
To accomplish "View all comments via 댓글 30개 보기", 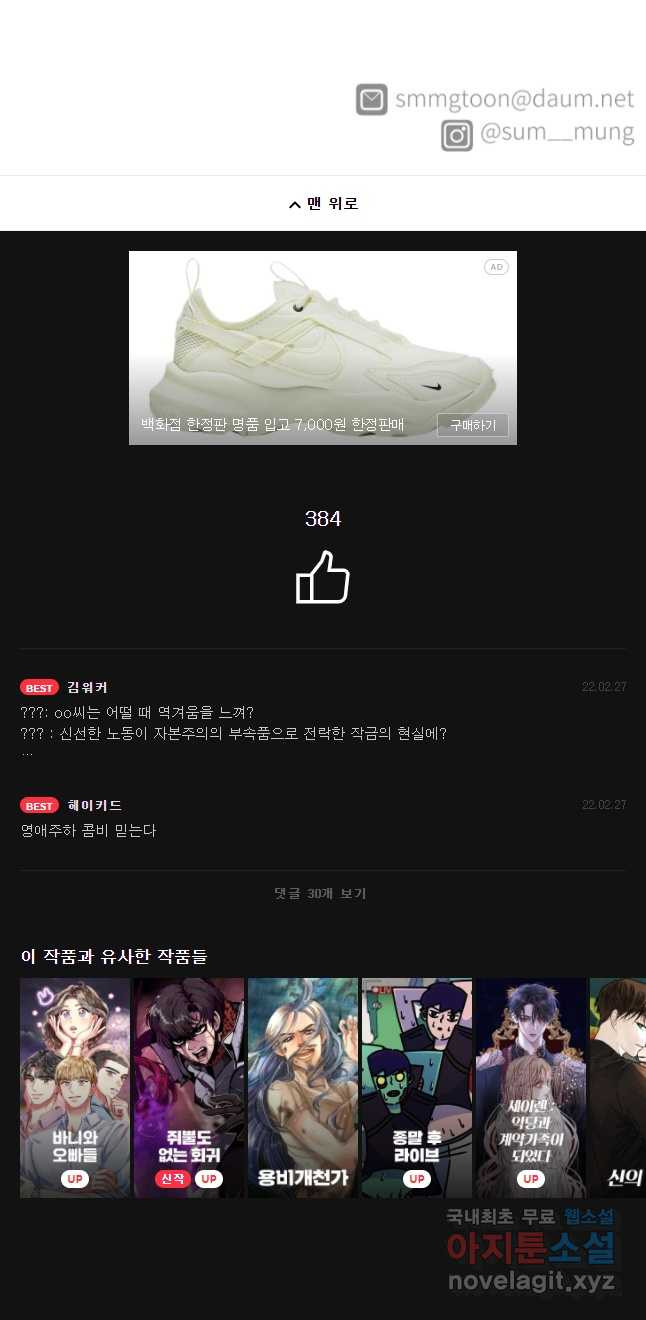I will coord(321,893).
